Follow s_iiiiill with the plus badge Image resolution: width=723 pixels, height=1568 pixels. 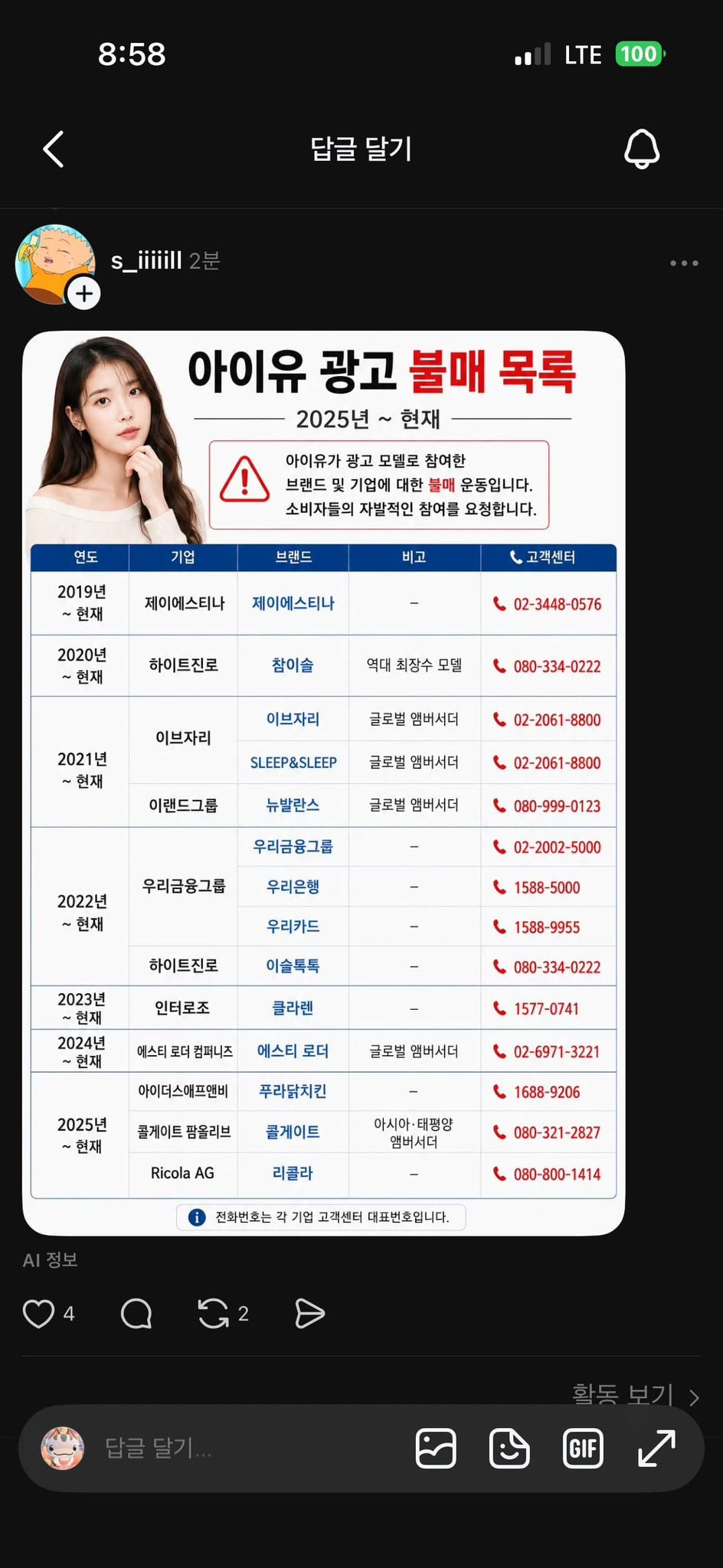[84, 293]
